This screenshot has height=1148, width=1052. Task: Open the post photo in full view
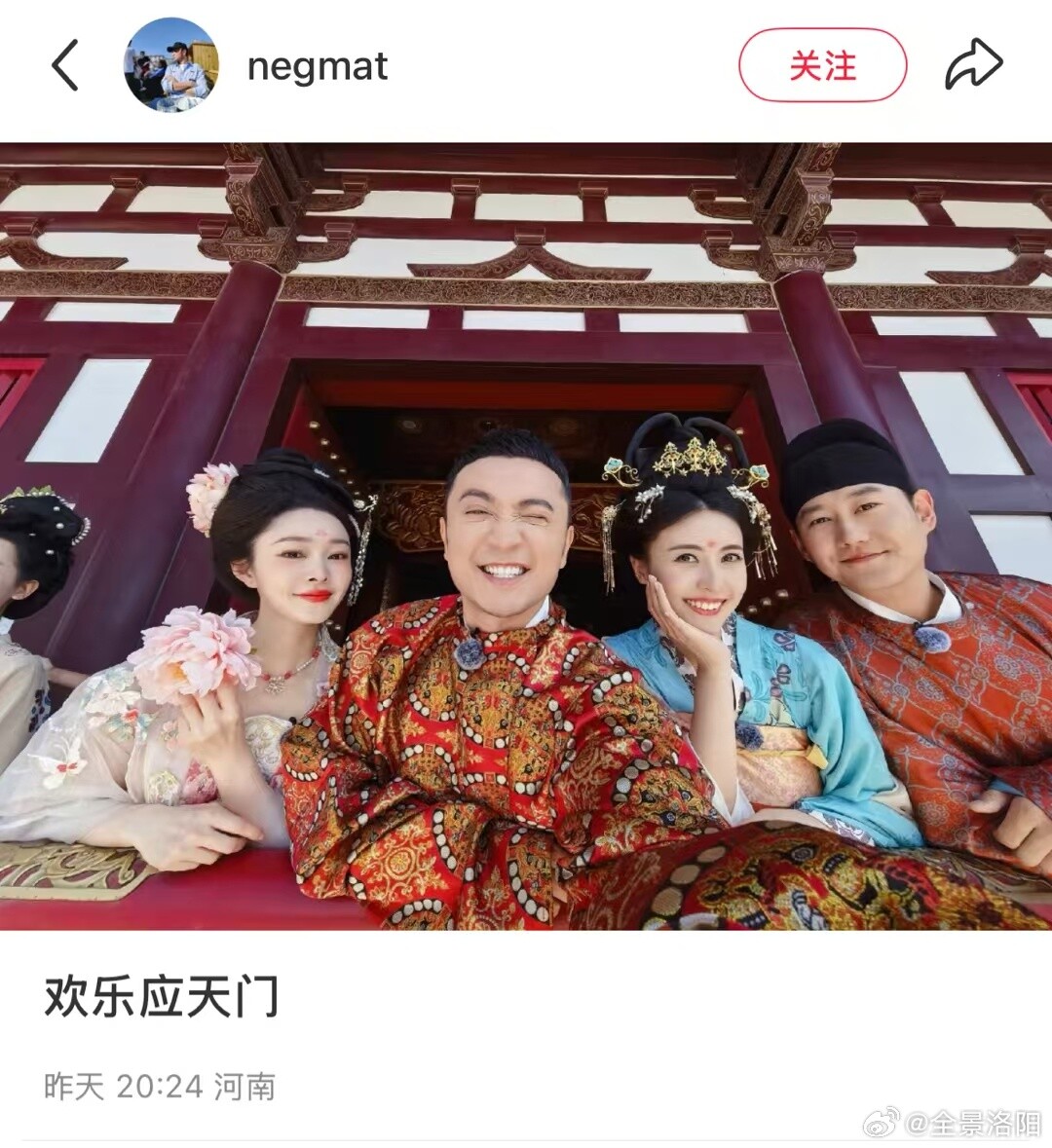526,536
